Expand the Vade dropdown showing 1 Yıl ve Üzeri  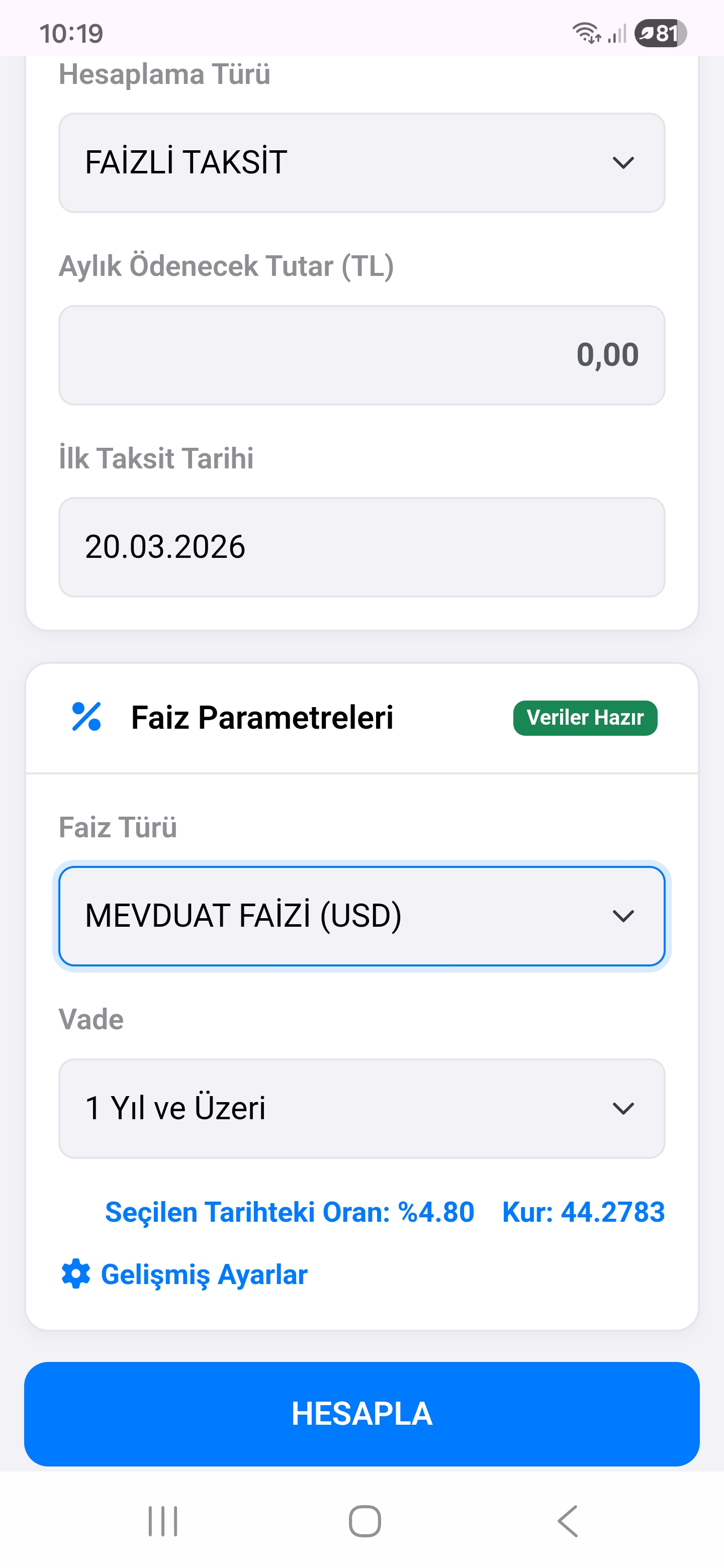pos(361,1108)
